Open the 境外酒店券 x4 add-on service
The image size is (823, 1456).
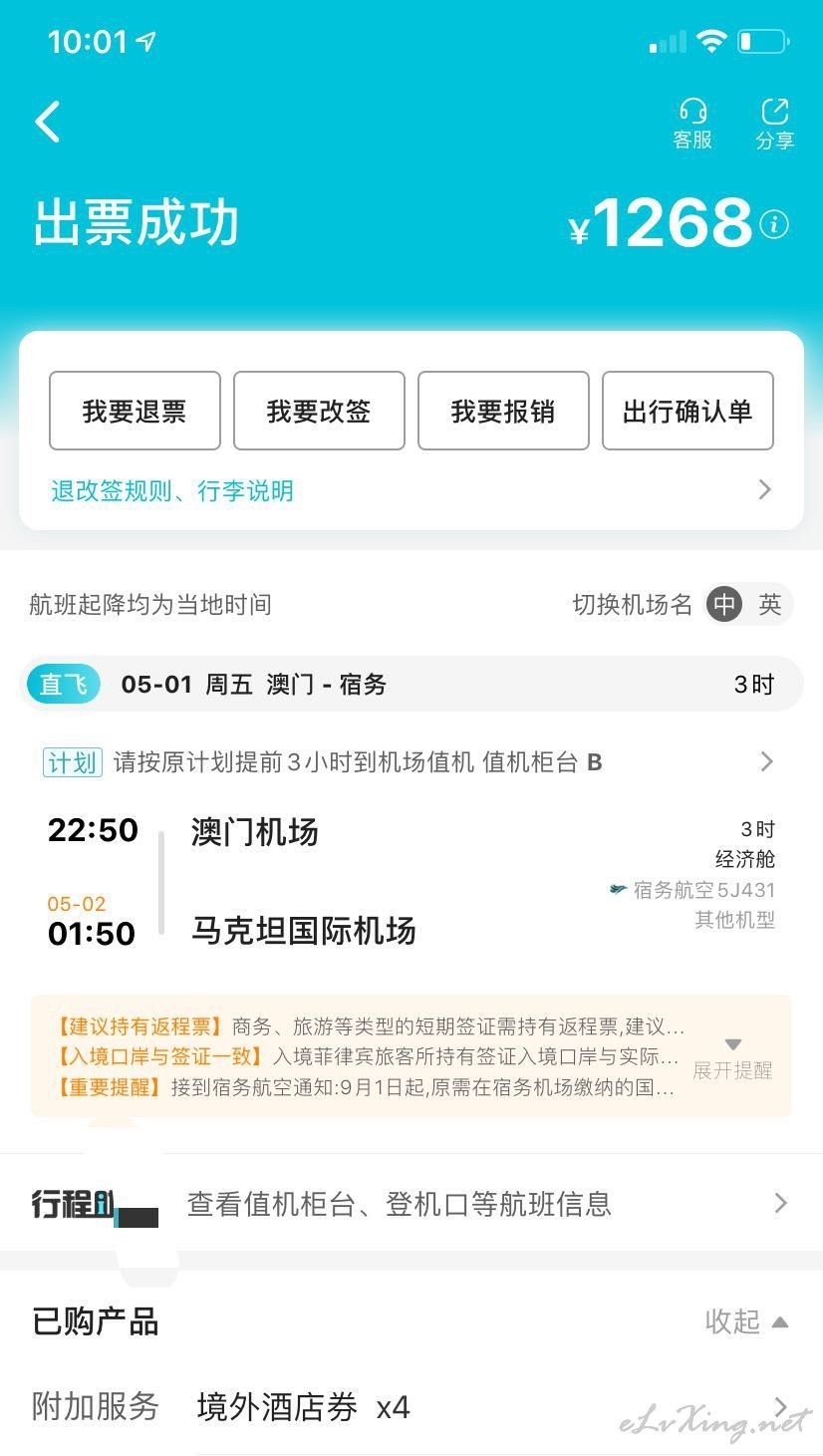[x=411, y=1407]
